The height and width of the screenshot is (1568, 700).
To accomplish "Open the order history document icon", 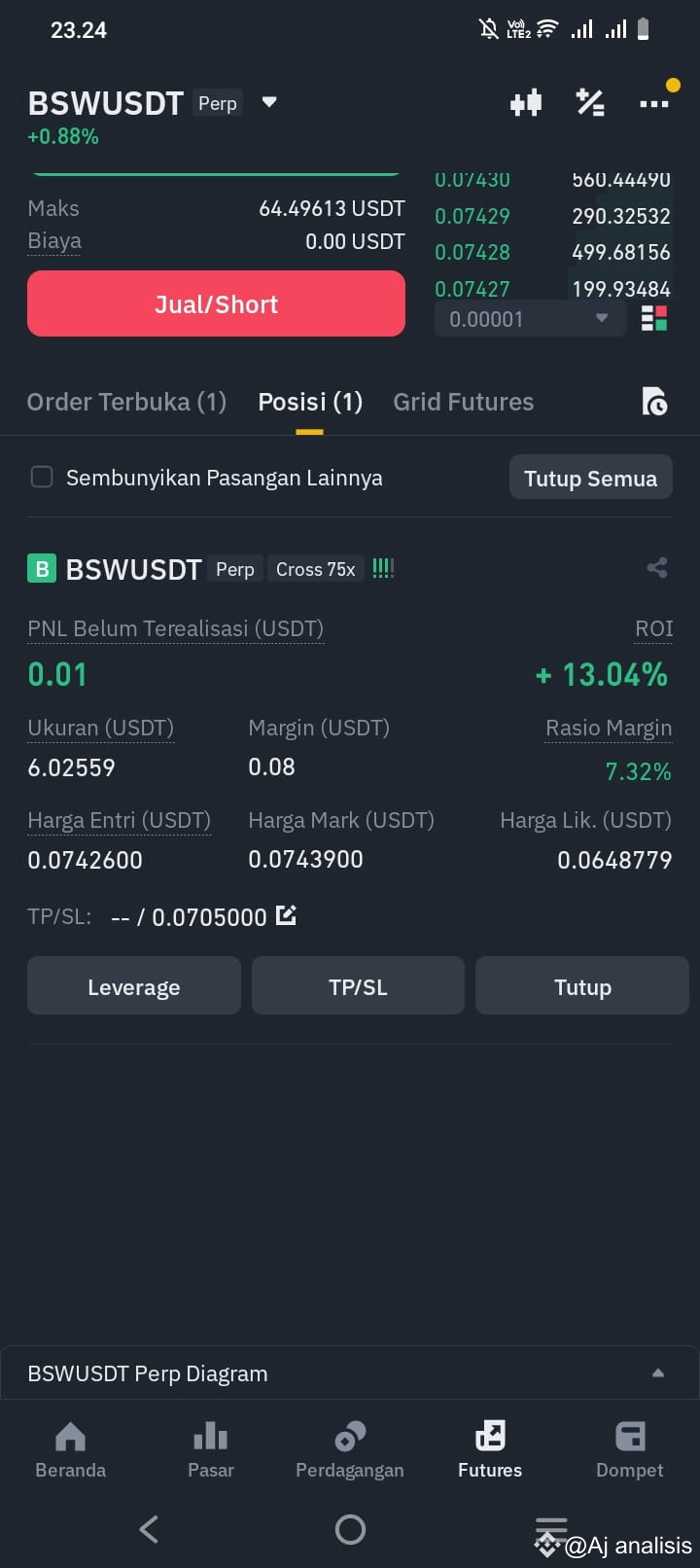I will click(654, 401).
